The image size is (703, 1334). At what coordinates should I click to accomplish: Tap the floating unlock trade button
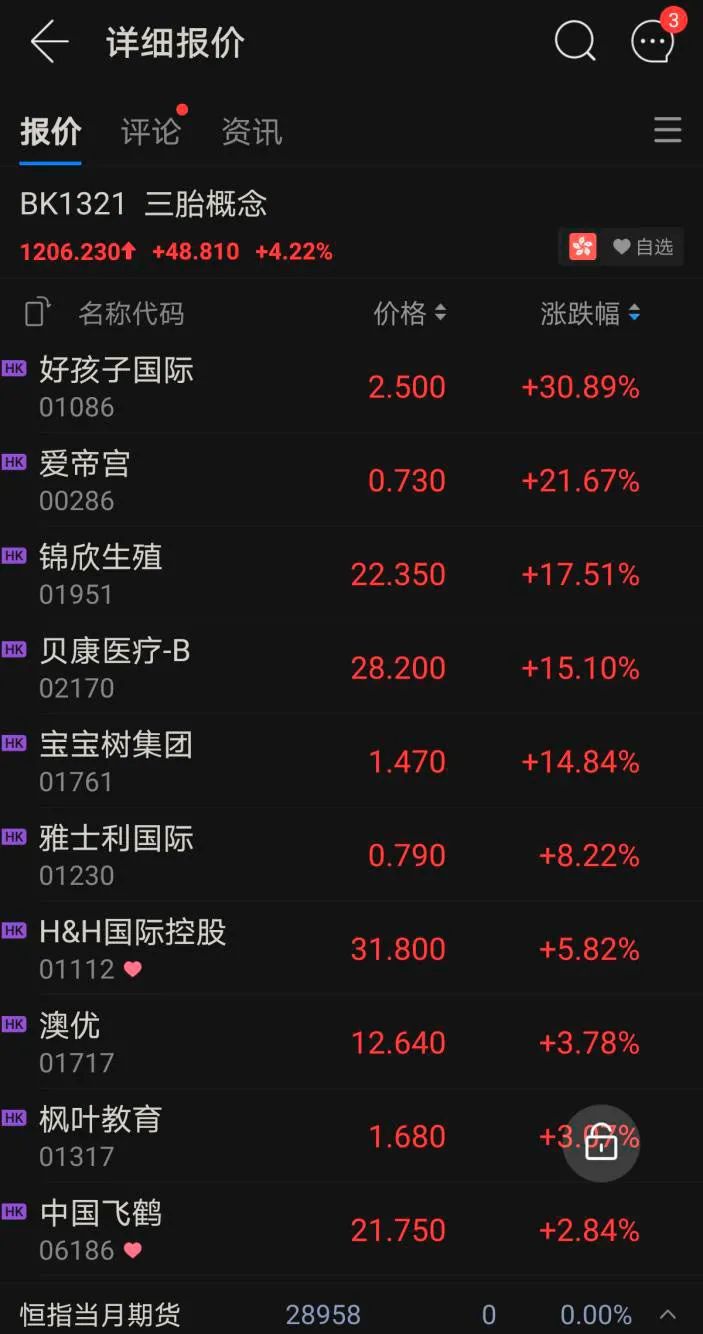[601, 1143]
